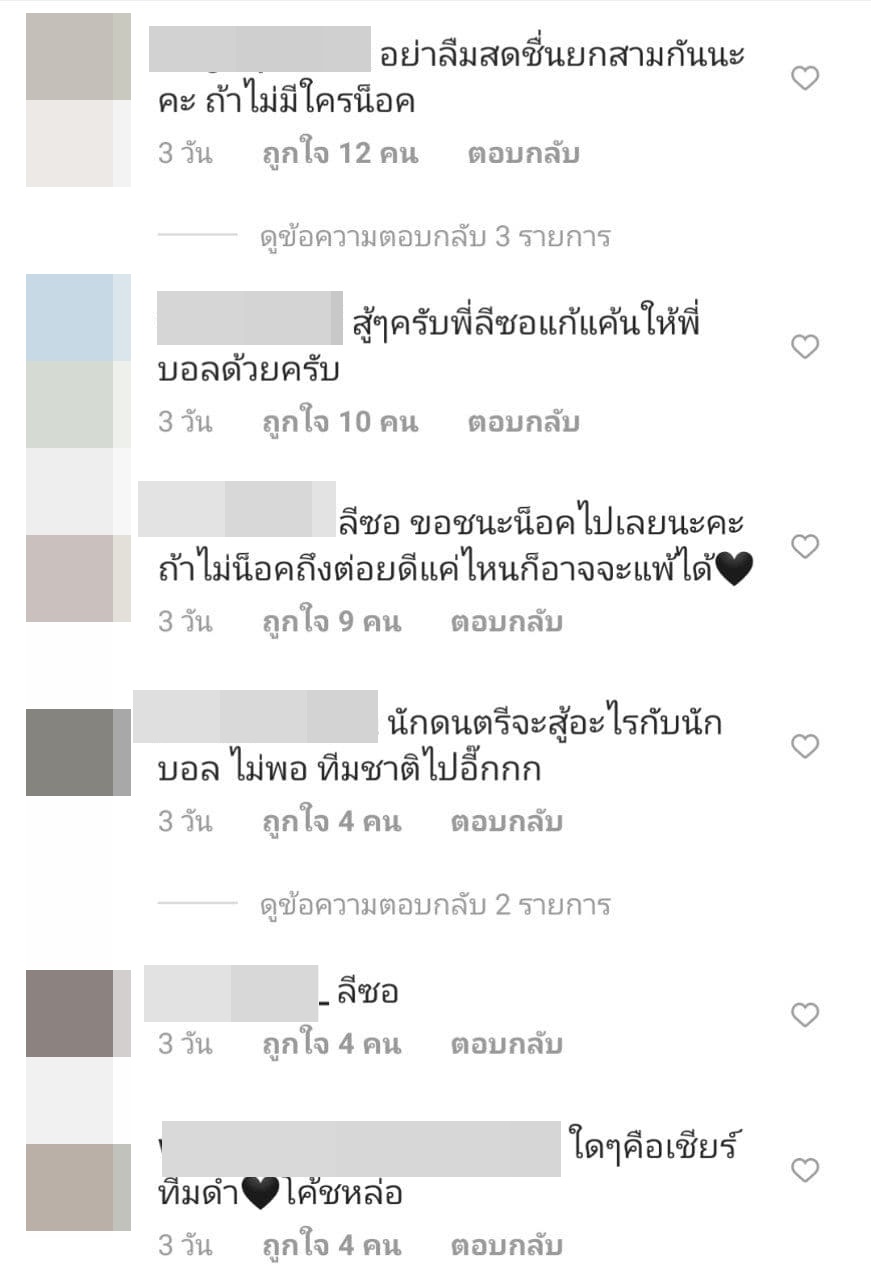871x1280 pixels.
Task: Expand ดูข้อความตอบกลับ 3 รายการ replies
Action: [x=430, y=235]
